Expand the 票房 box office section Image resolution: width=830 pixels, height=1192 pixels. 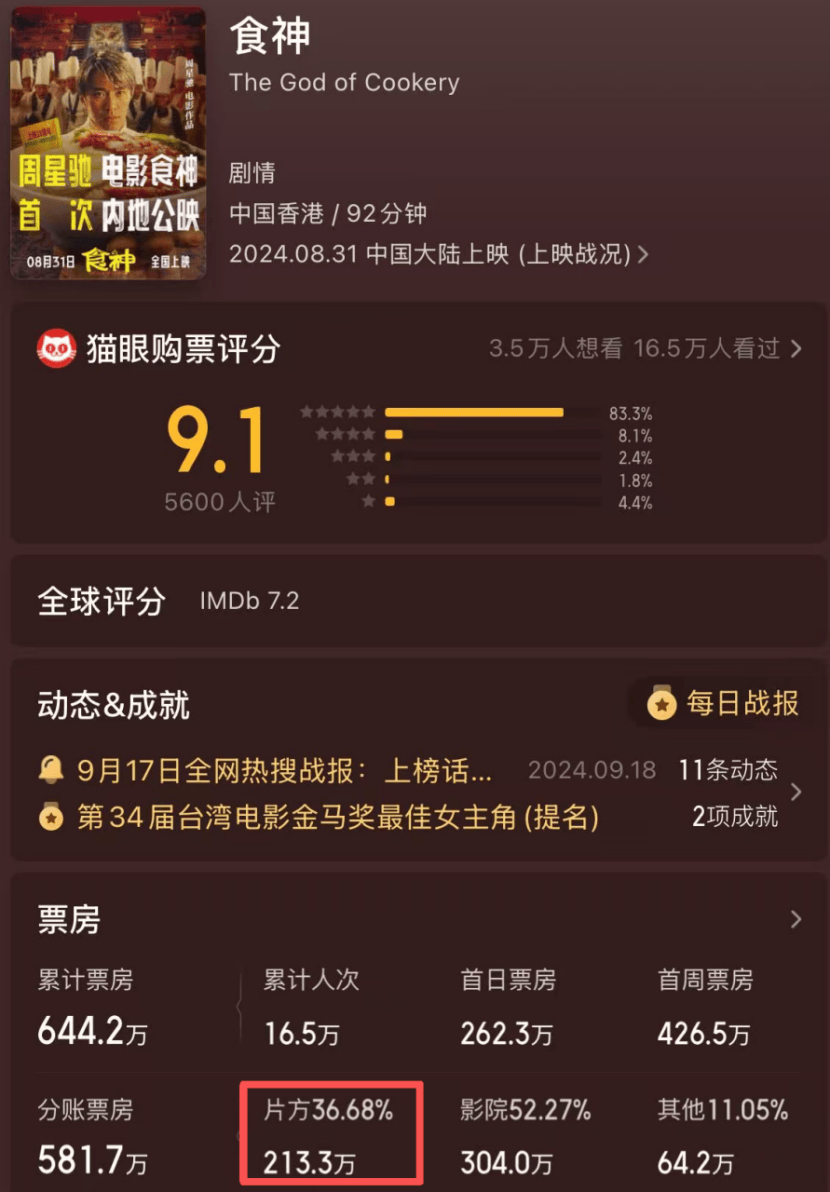796,919
